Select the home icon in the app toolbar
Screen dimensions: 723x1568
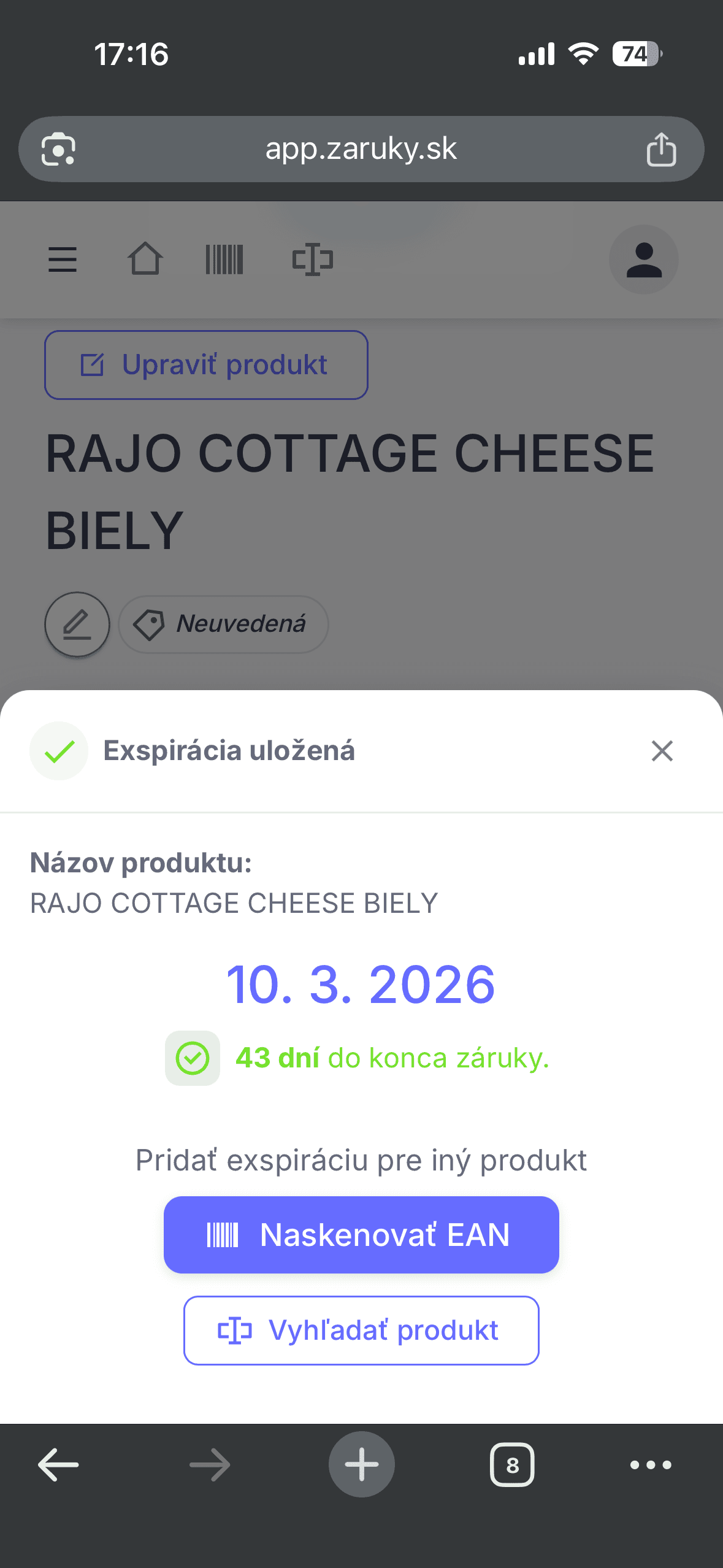[146, 259]
